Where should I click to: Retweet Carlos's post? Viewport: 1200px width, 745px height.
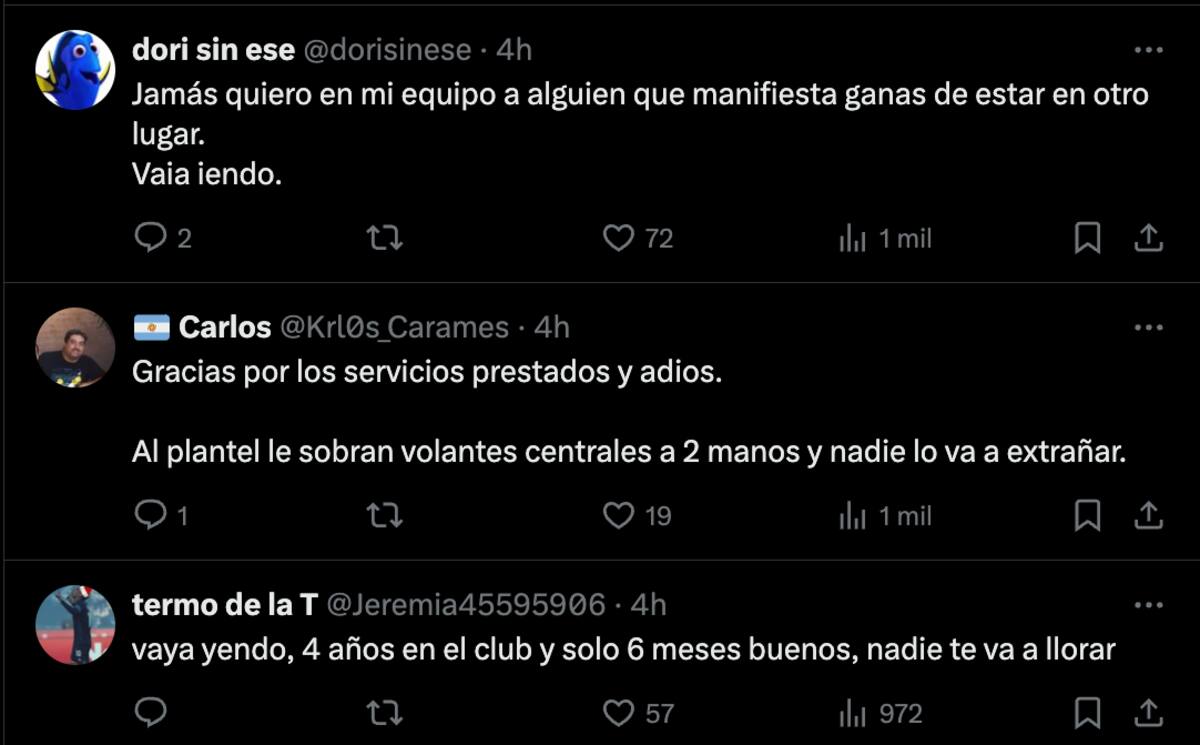tap(385, 515)
